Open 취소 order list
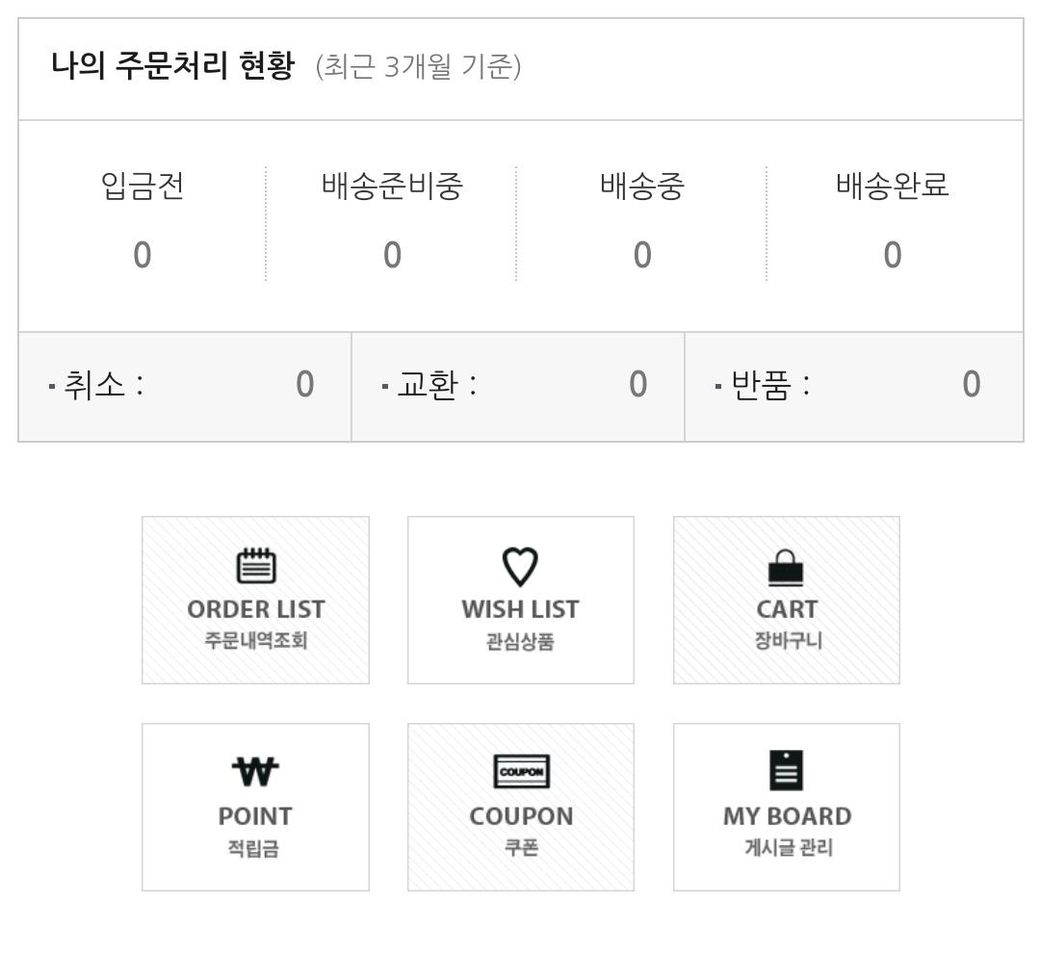The image size is (1040, 975). (185, 385)
